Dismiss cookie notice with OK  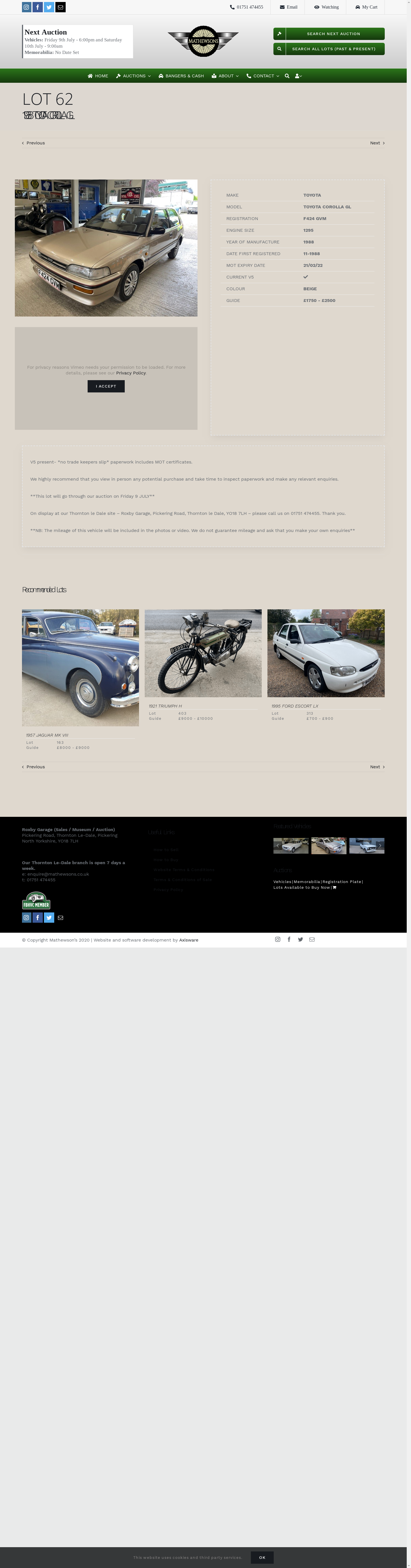[x=262, y=1557]
